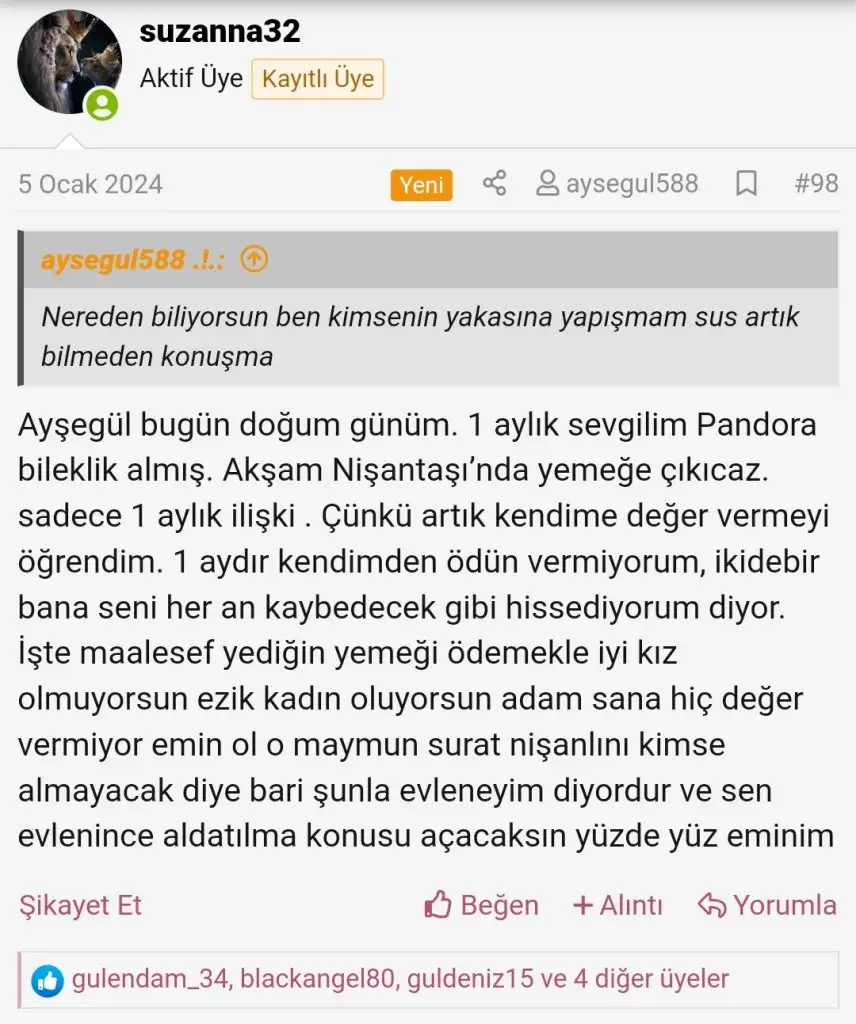Bookmark this post
The width and height of the screenshot is (856, 1024).
746,184
